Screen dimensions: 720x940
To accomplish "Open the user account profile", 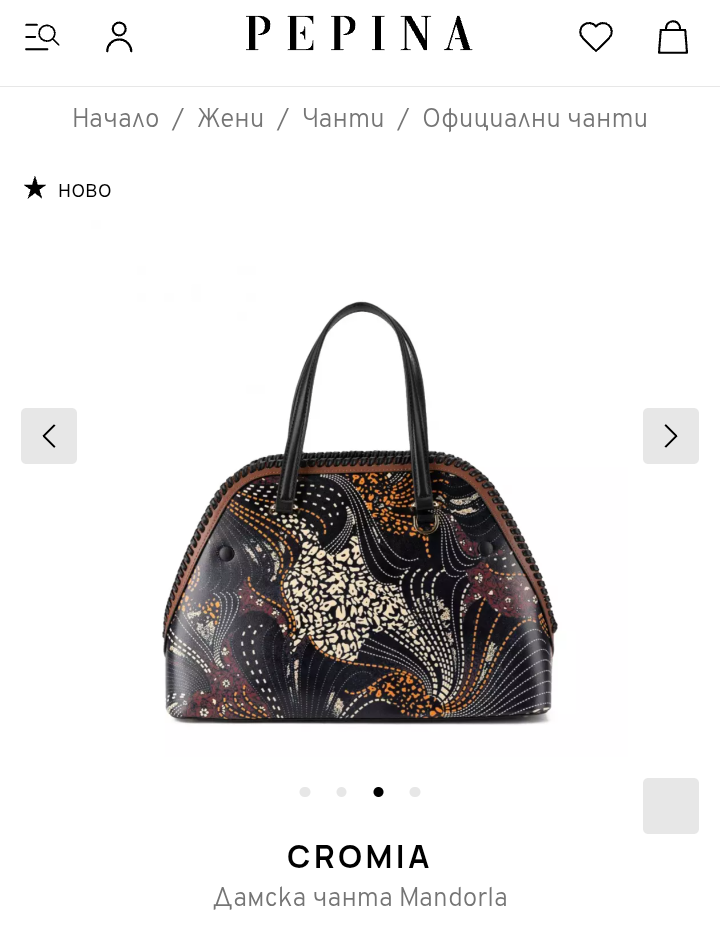I will tap(119, 37).
